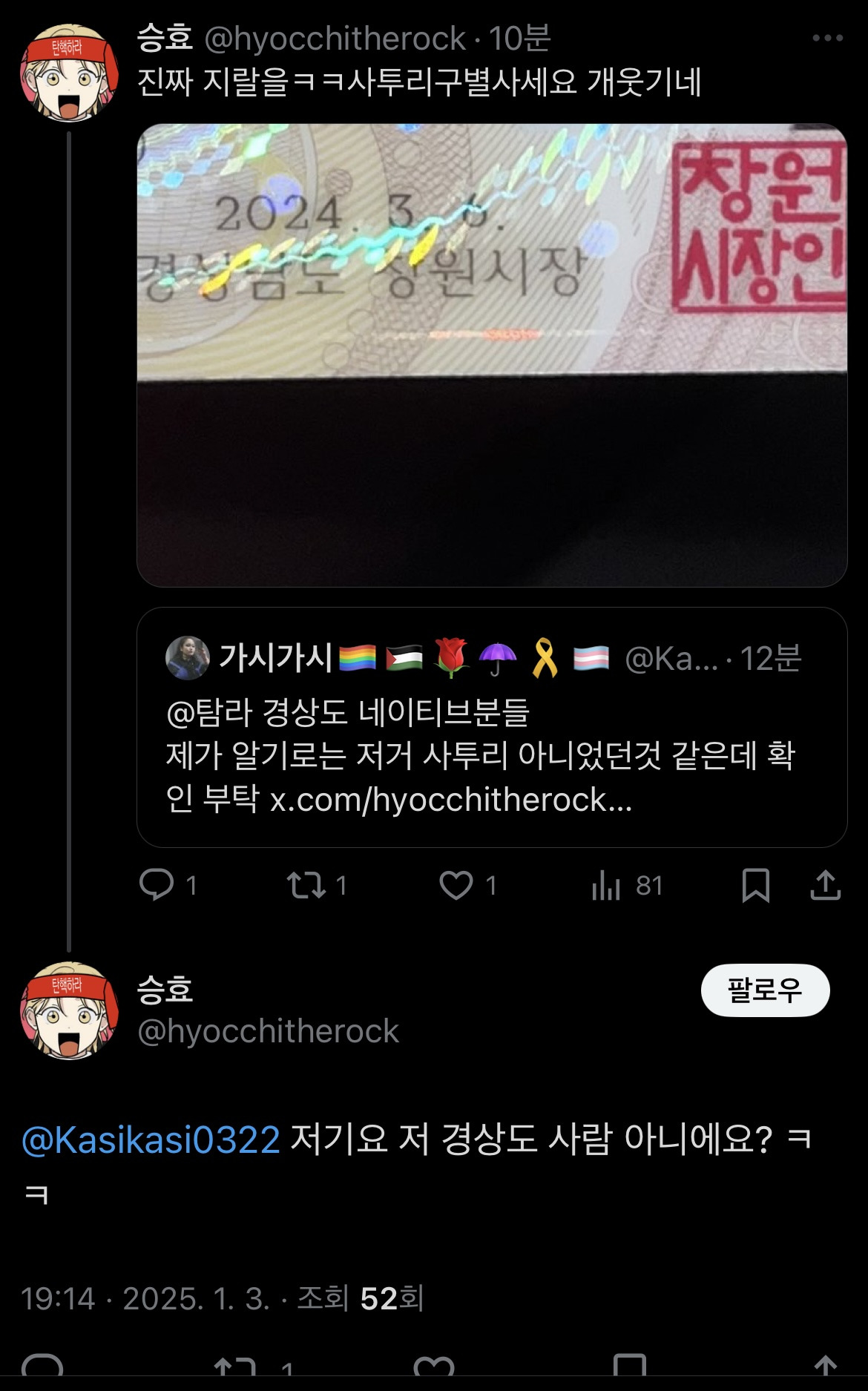View post analytics showing 81 views
The height and width of the screenshot is (1391, 868).
(x=608, y=886)
